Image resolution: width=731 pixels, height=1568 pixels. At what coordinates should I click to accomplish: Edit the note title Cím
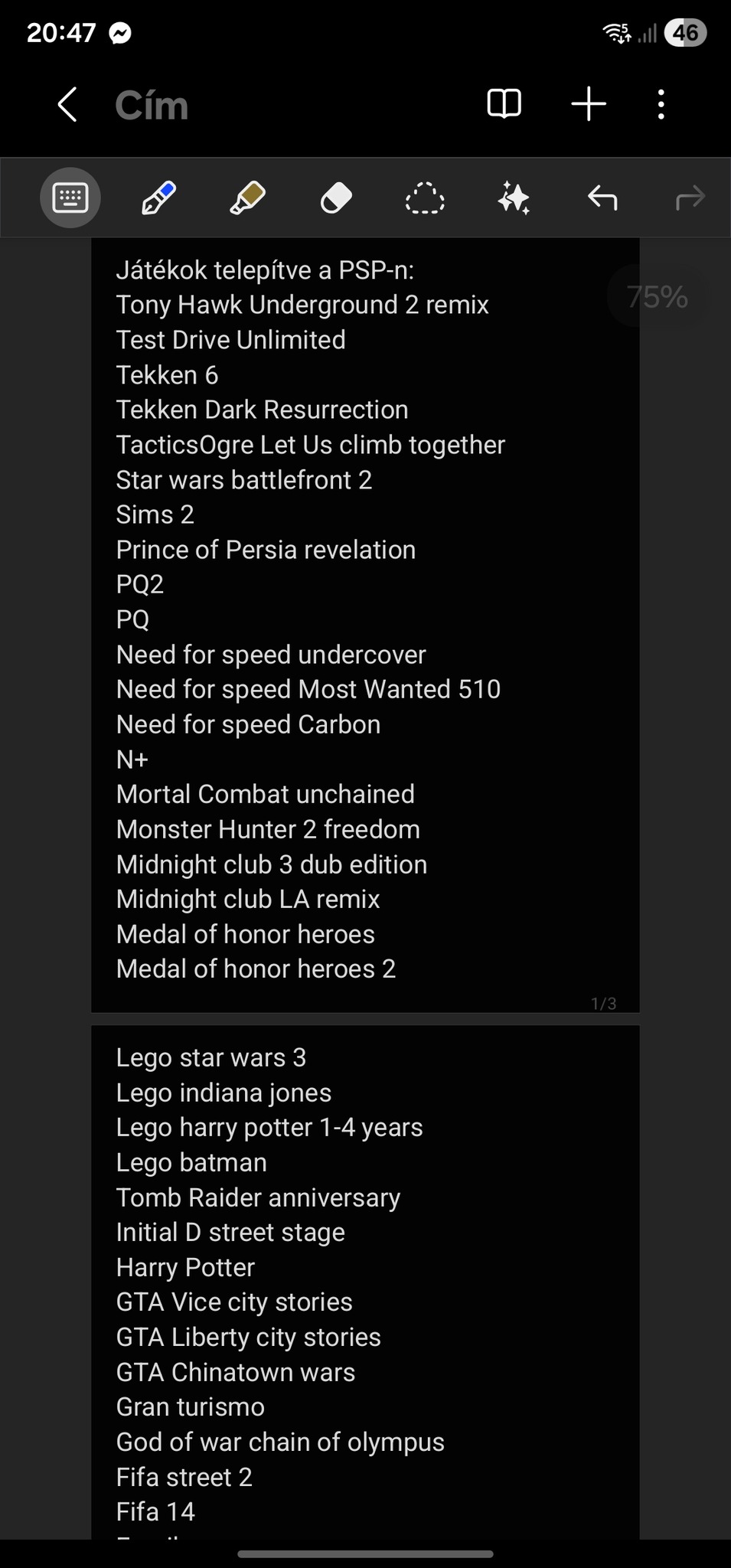(152, 105)
